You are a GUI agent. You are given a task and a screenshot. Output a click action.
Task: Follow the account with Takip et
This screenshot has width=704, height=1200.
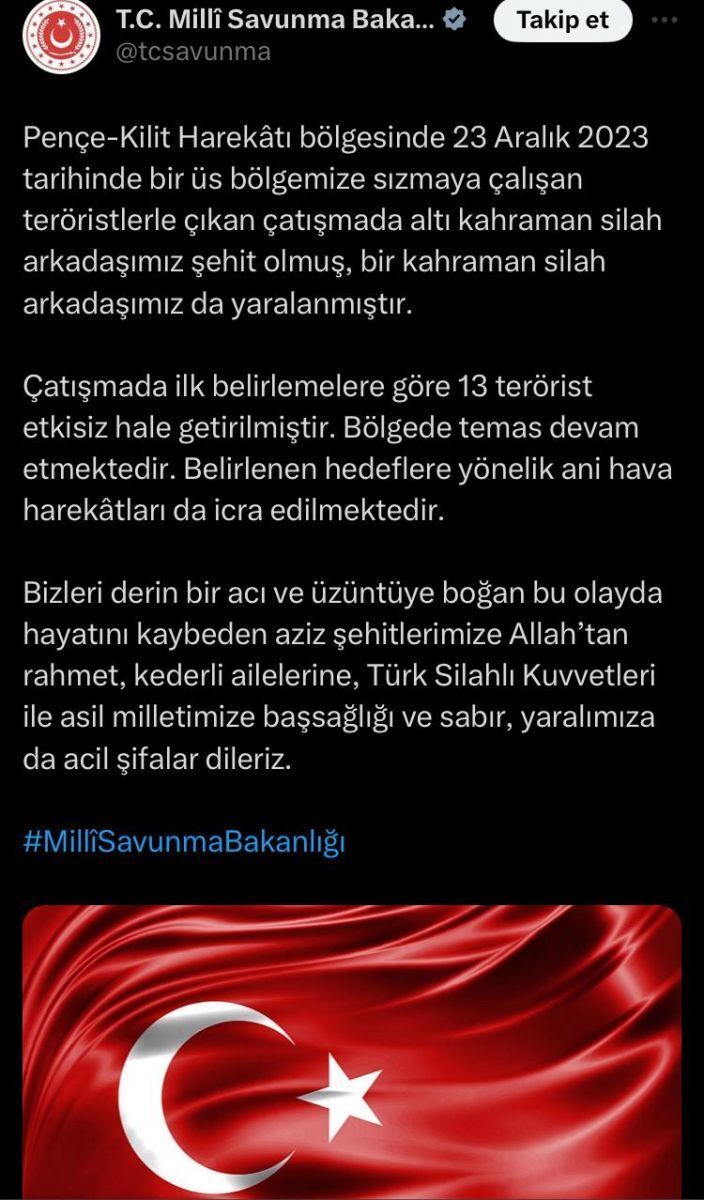coord(562,20)
